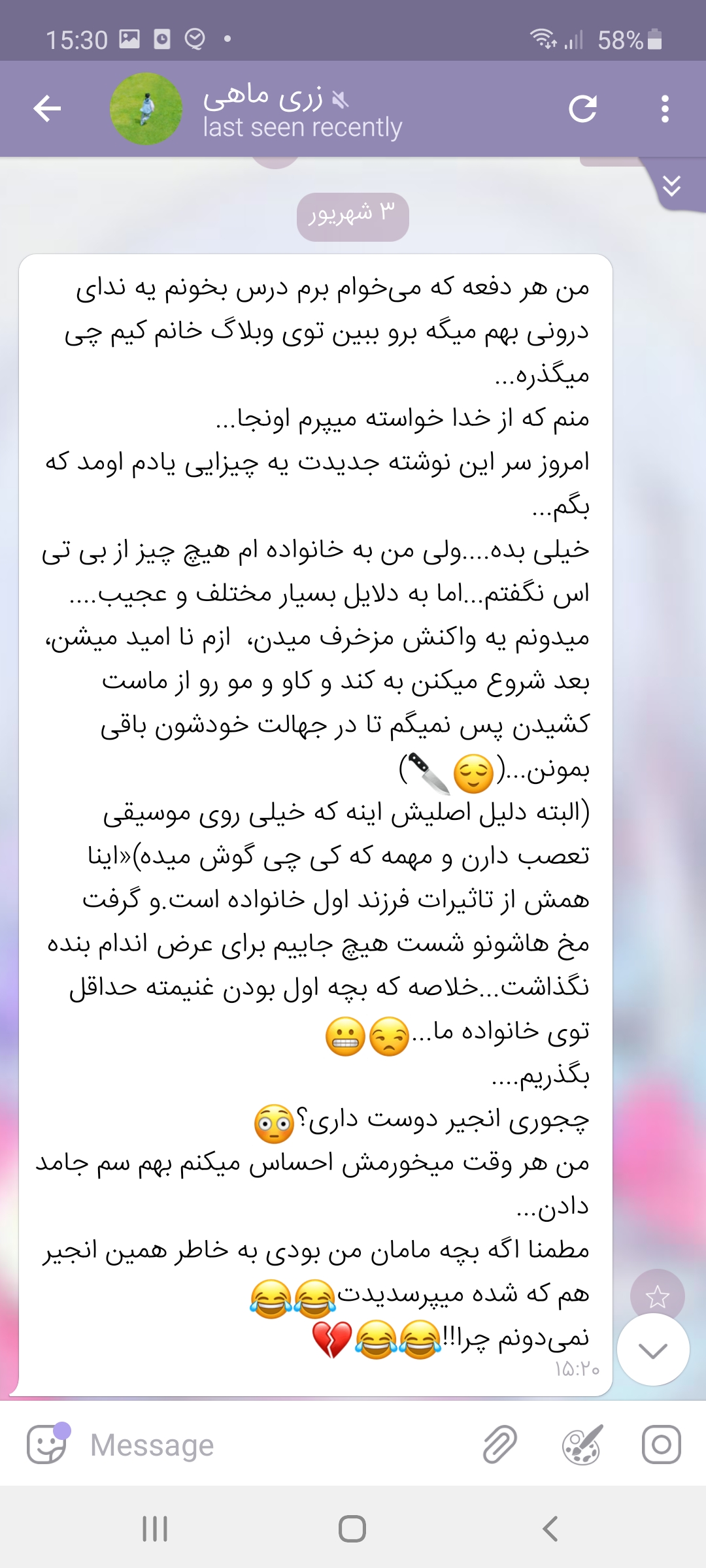Tap the refresh icon in the header
Screen dimensions: 706x1568
pos(582,108)
